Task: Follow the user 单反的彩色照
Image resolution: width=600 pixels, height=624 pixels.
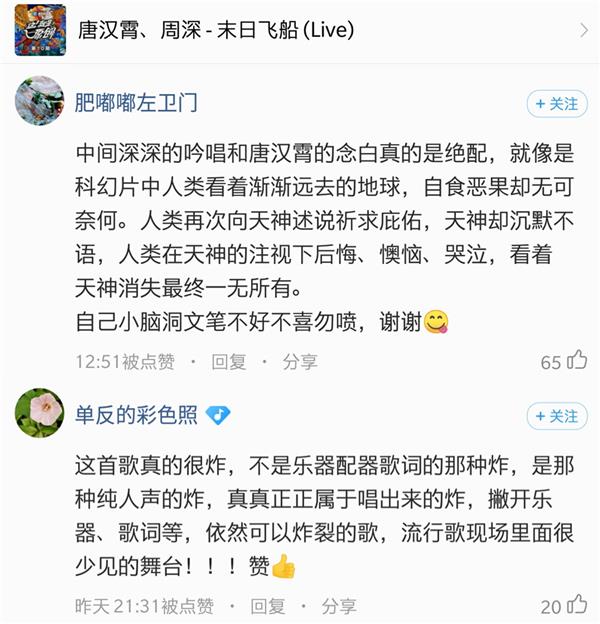Action: 557,416
